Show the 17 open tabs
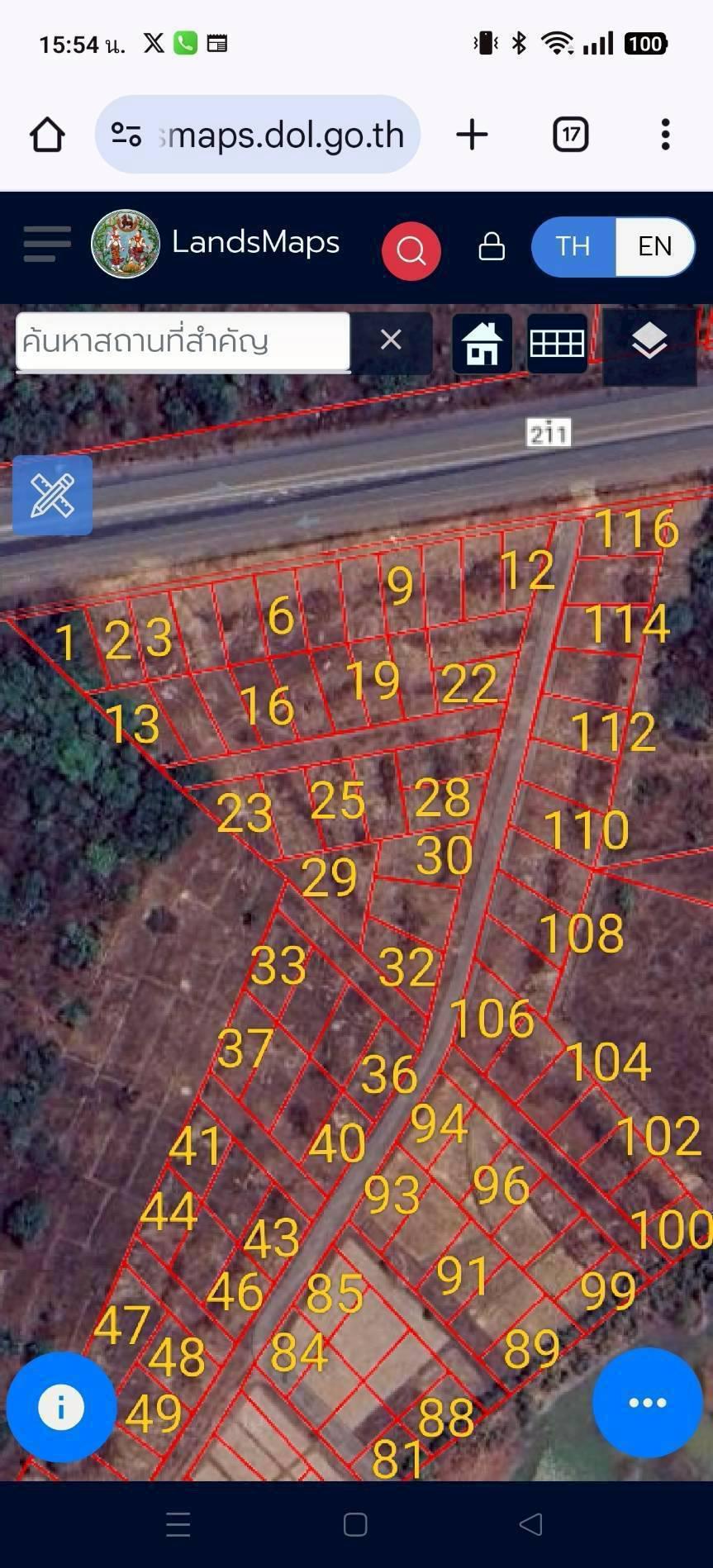Viewport: 713px width, 1568px height. (570, 135)
